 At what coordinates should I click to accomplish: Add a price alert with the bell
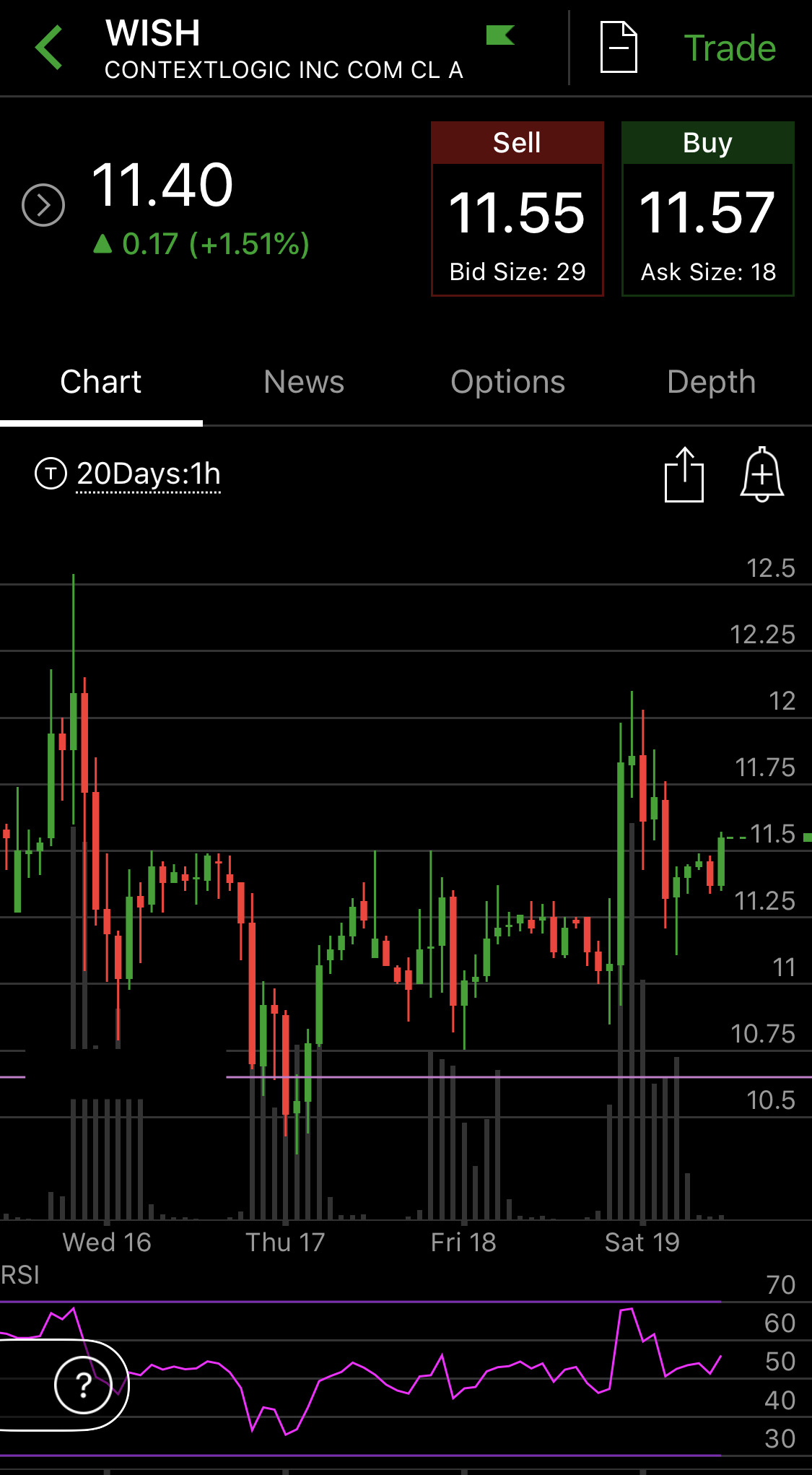(x=762, y=474)
